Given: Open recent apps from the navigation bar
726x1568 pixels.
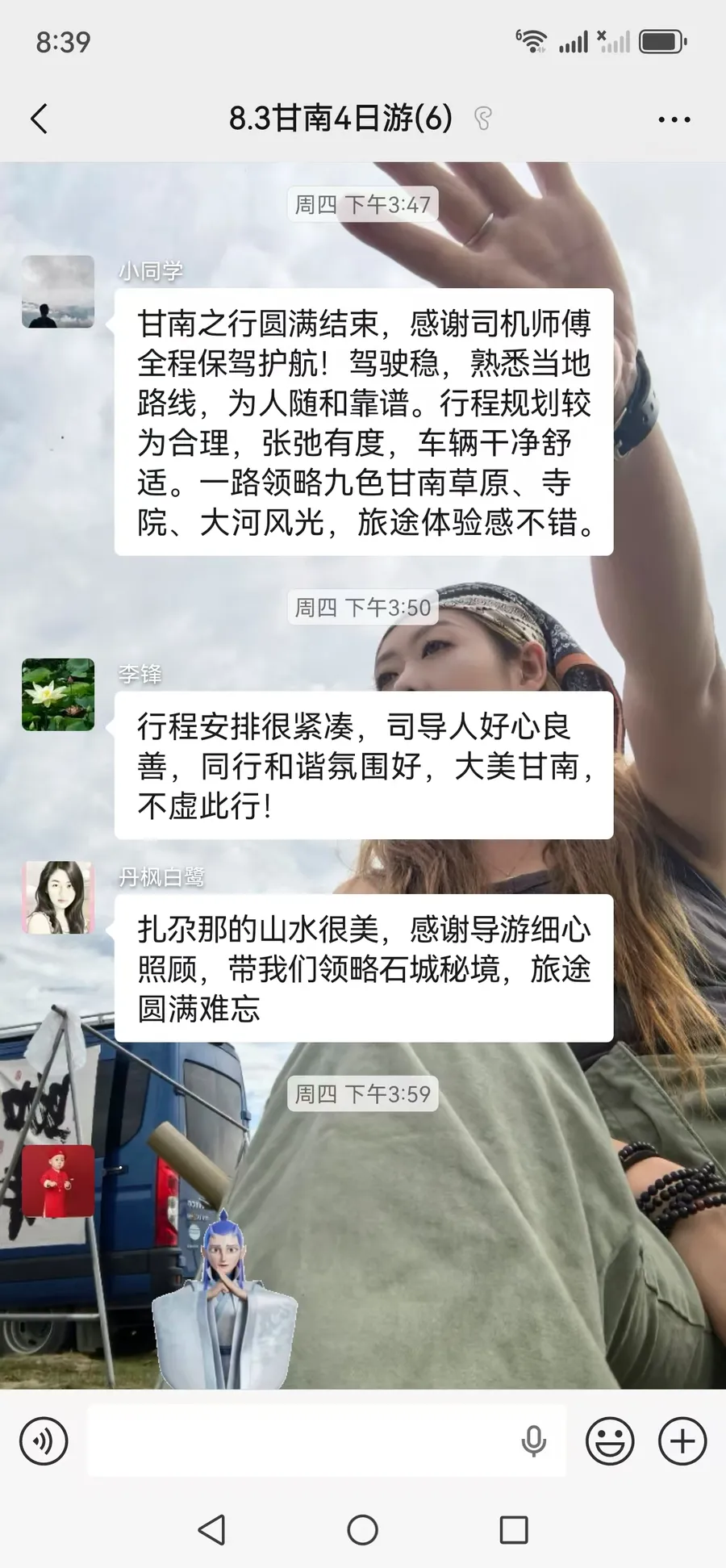Looking at the screenshot, I should [x=514, y=1529].
